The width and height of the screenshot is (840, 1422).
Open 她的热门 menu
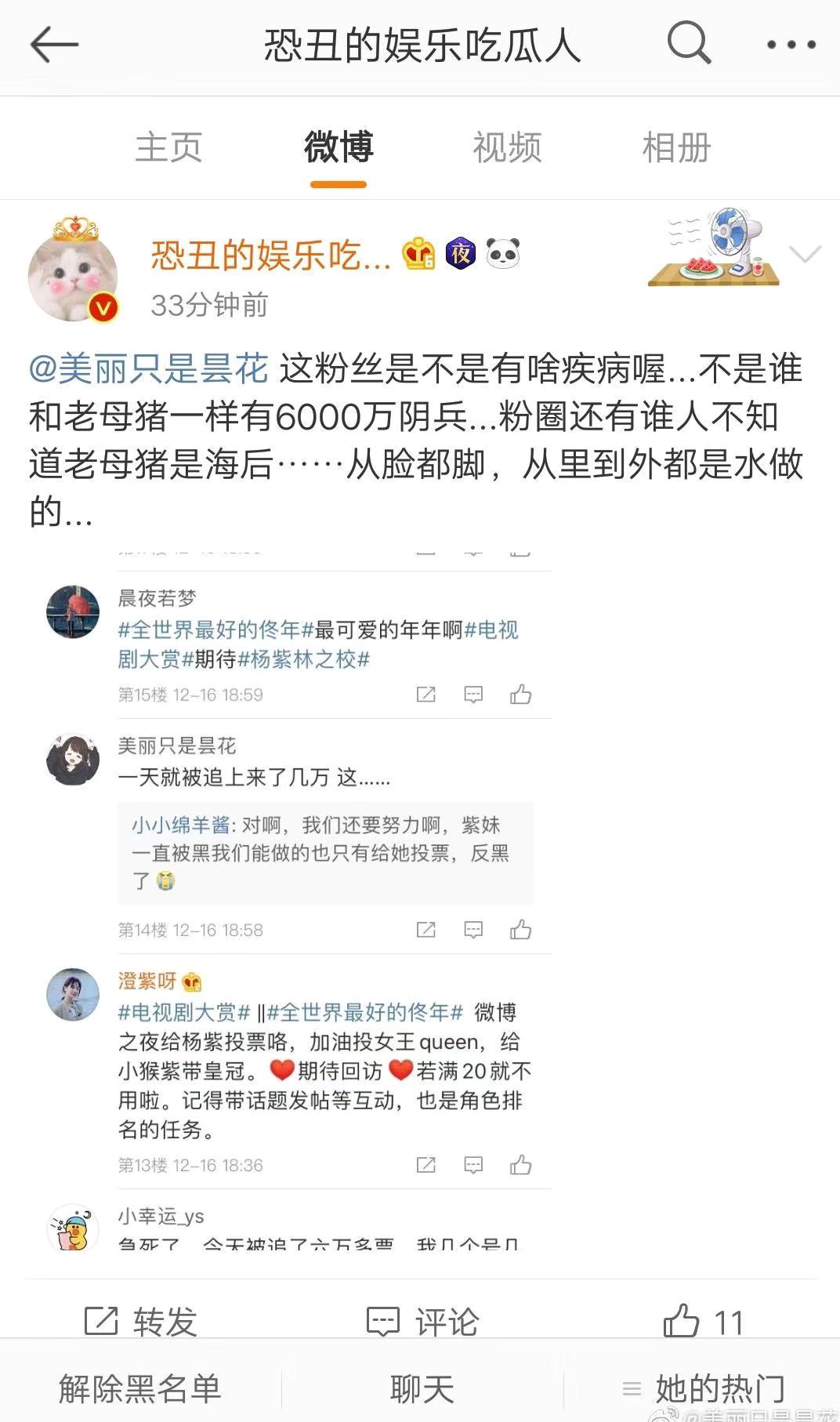[703, 1389]
